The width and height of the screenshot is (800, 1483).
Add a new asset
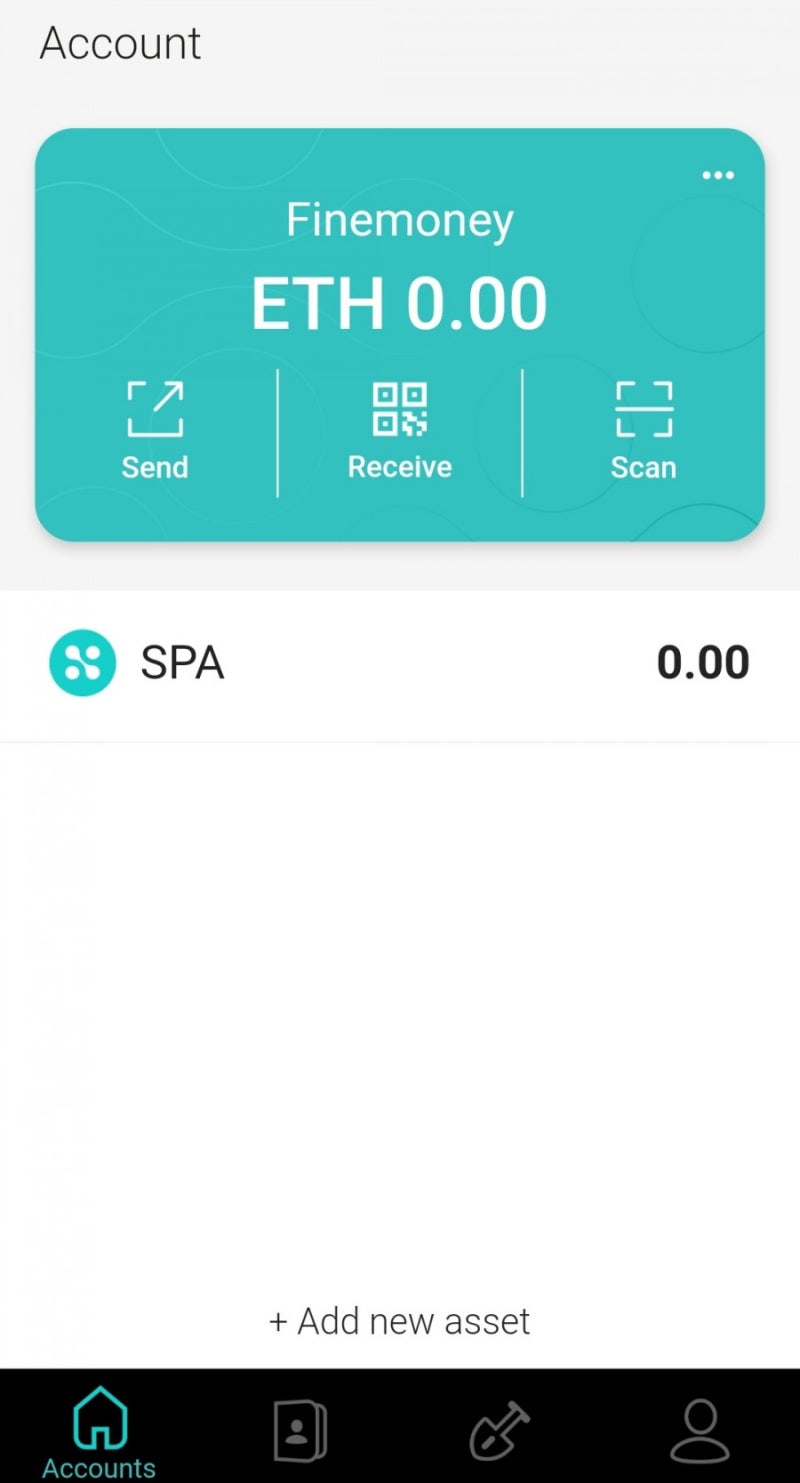click(x=399, y=1320)
